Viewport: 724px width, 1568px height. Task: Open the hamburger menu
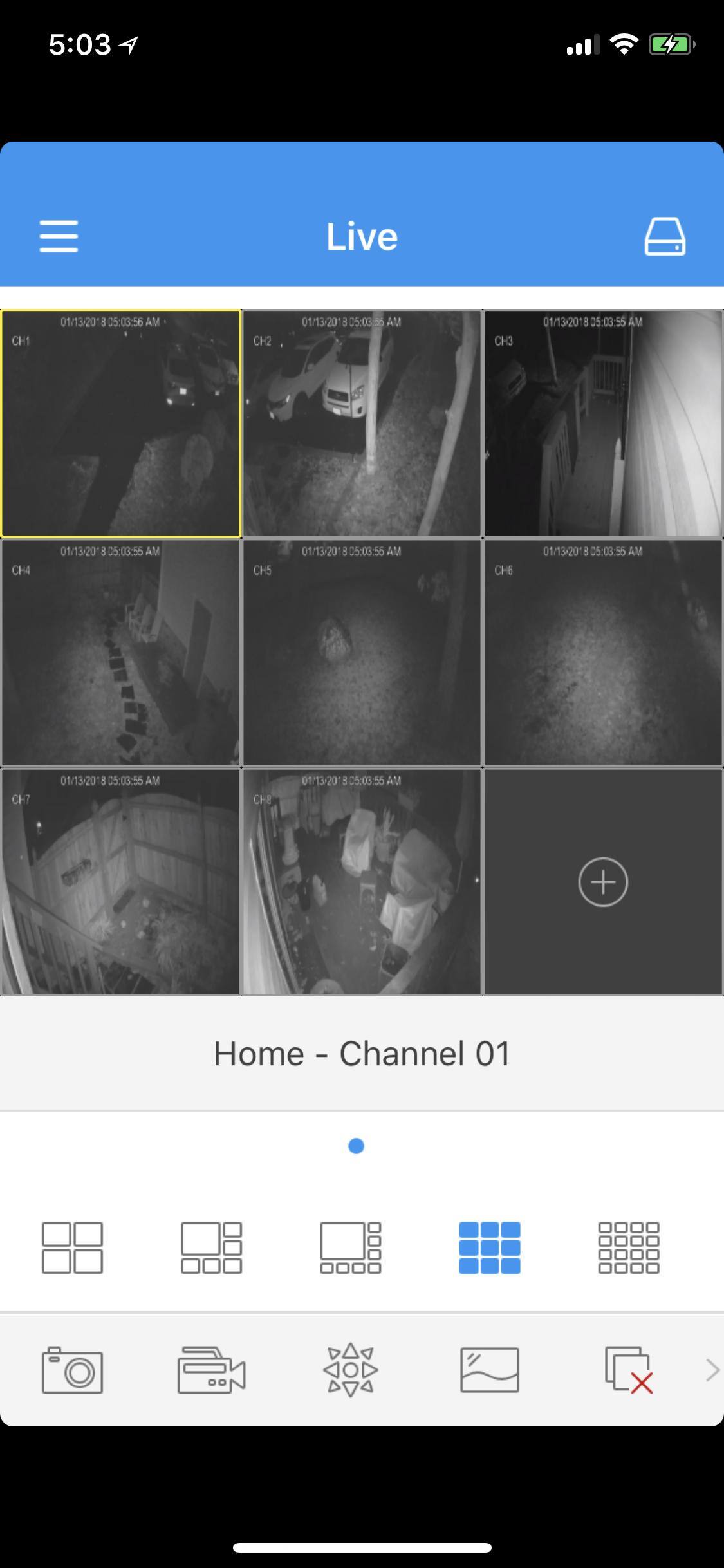click(x=59, y=236)
